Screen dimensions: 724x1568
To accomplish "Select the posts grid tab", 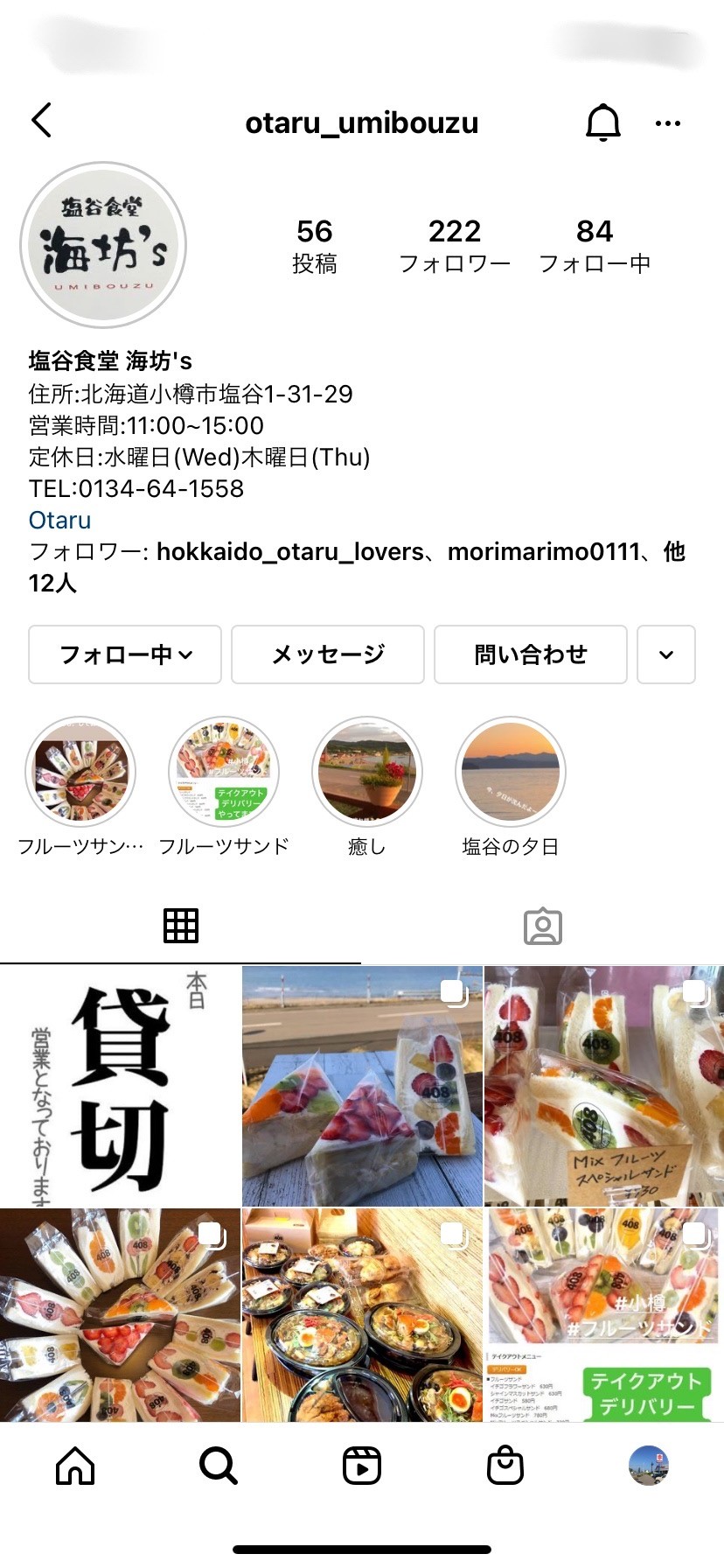I will point(181,926).
